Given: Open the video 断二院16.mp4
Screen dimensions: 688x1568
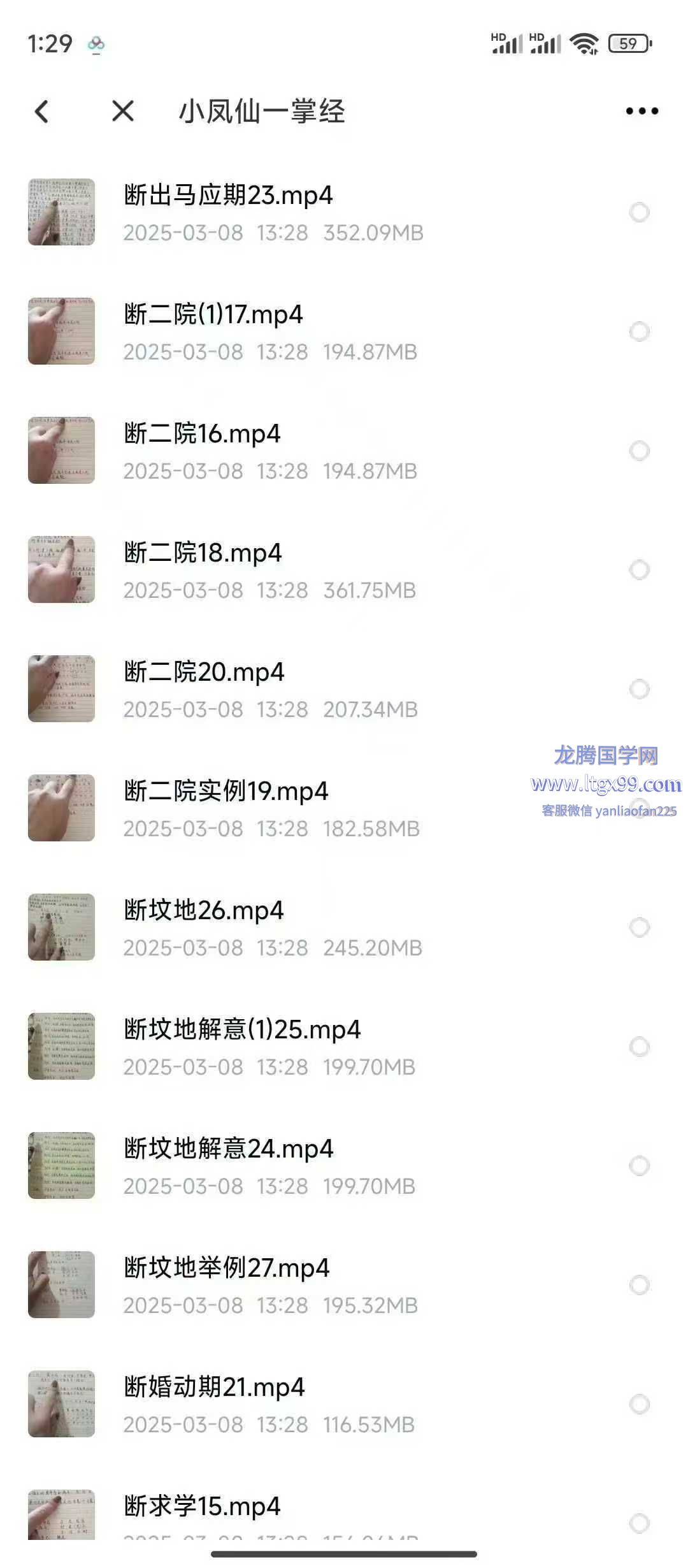Looking at the screenshot, I should pos(202,434).
